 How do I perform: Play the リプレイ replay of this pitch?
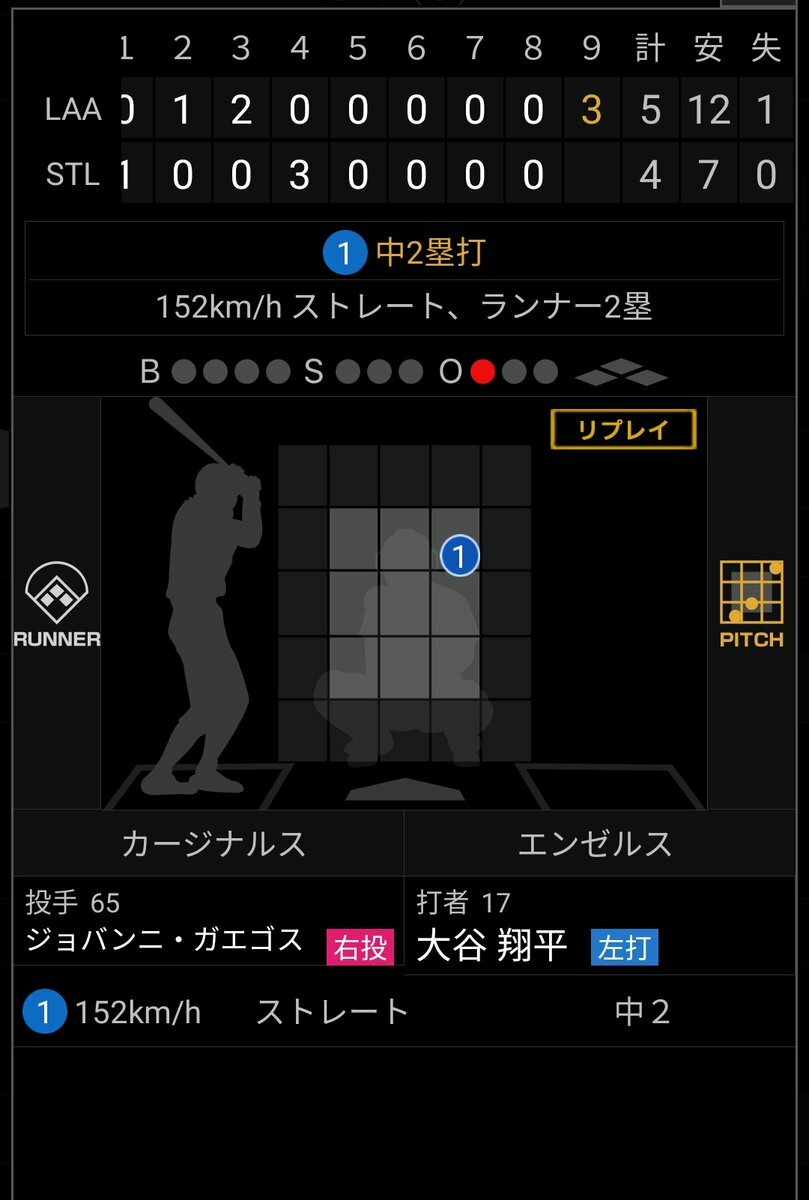tap(622, 430)
